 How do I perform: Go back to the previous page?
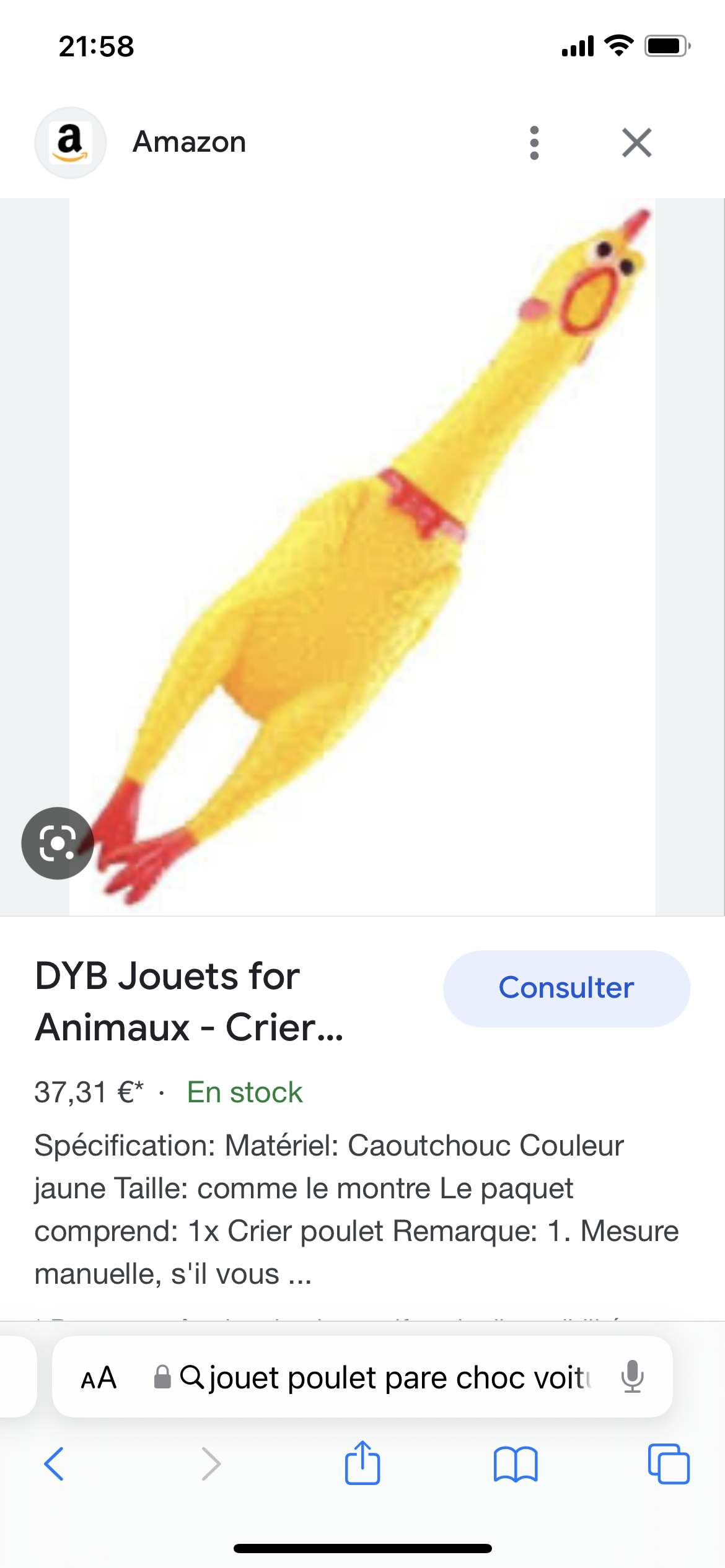point(55,1464)
